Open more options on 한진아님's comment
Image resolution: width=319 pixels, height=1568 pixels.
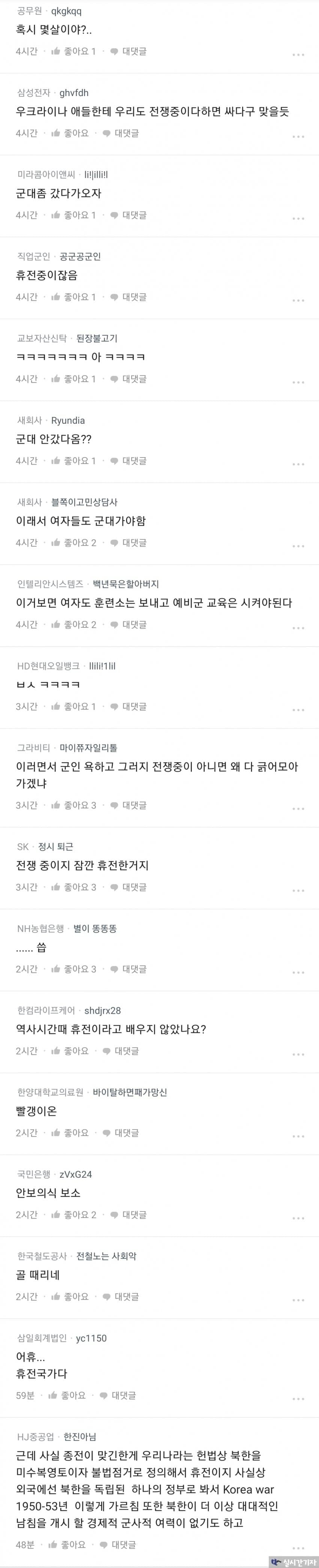pos(298,1547)
